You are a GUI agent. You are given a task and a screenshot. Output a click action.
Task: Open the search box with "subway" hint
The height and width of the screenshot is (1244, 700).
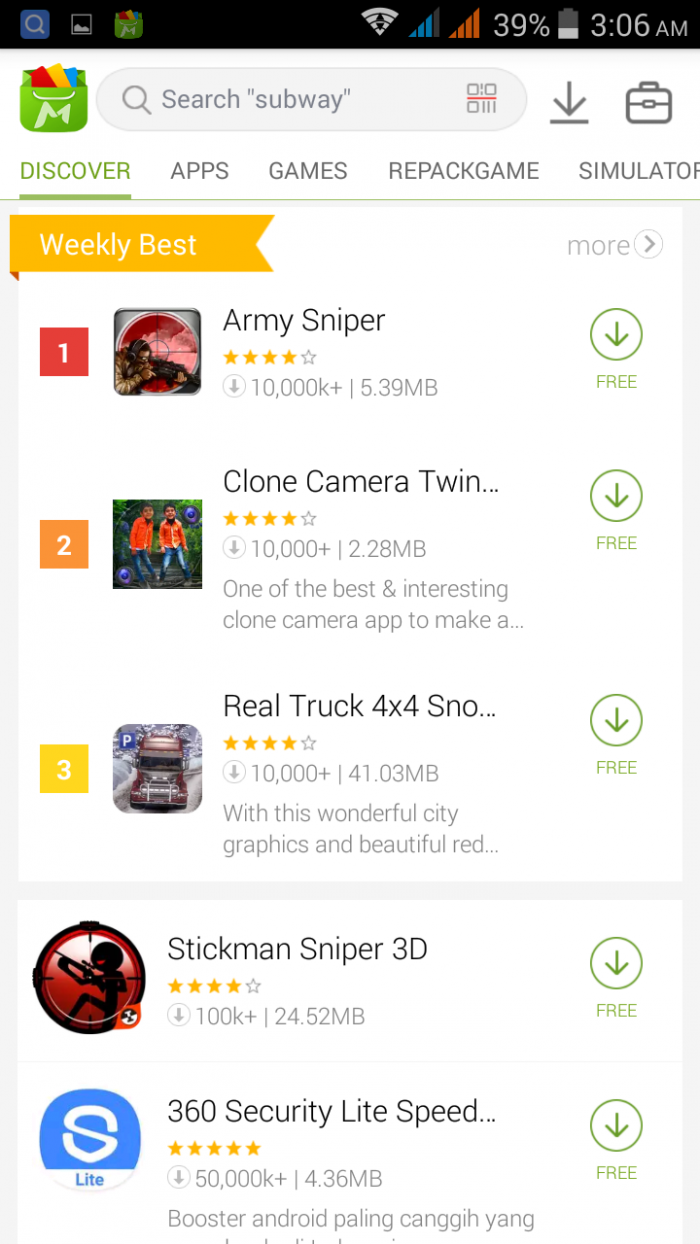tap(290, 99)
